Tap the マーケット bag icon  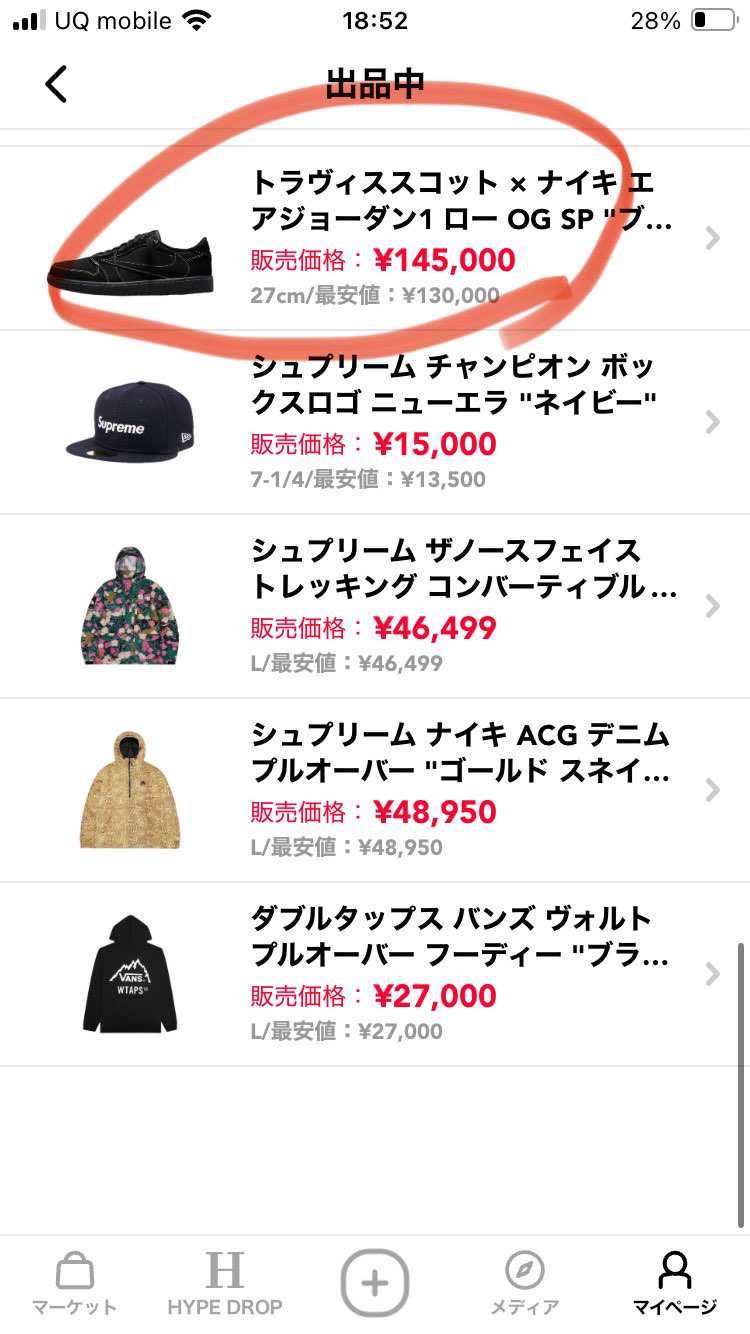click(75, 1271)
